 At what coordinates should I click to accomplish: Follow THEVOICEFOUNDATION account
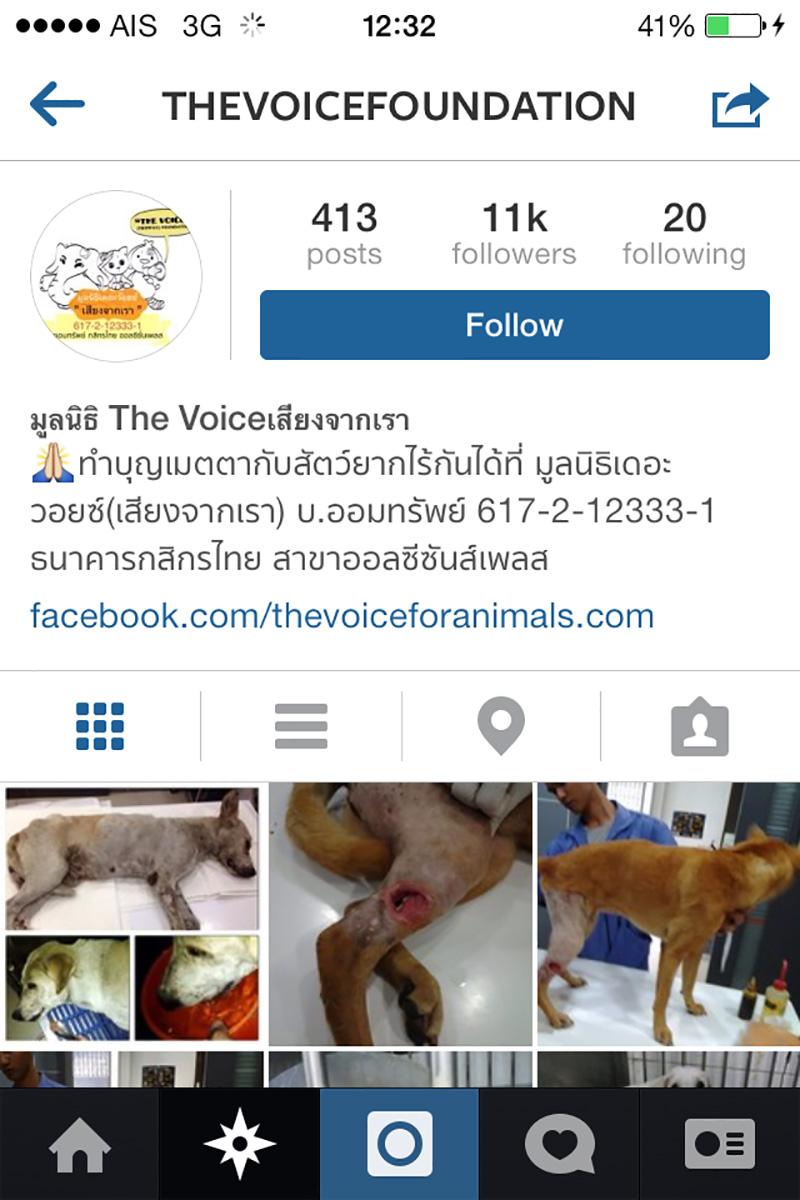pos(514,325)
